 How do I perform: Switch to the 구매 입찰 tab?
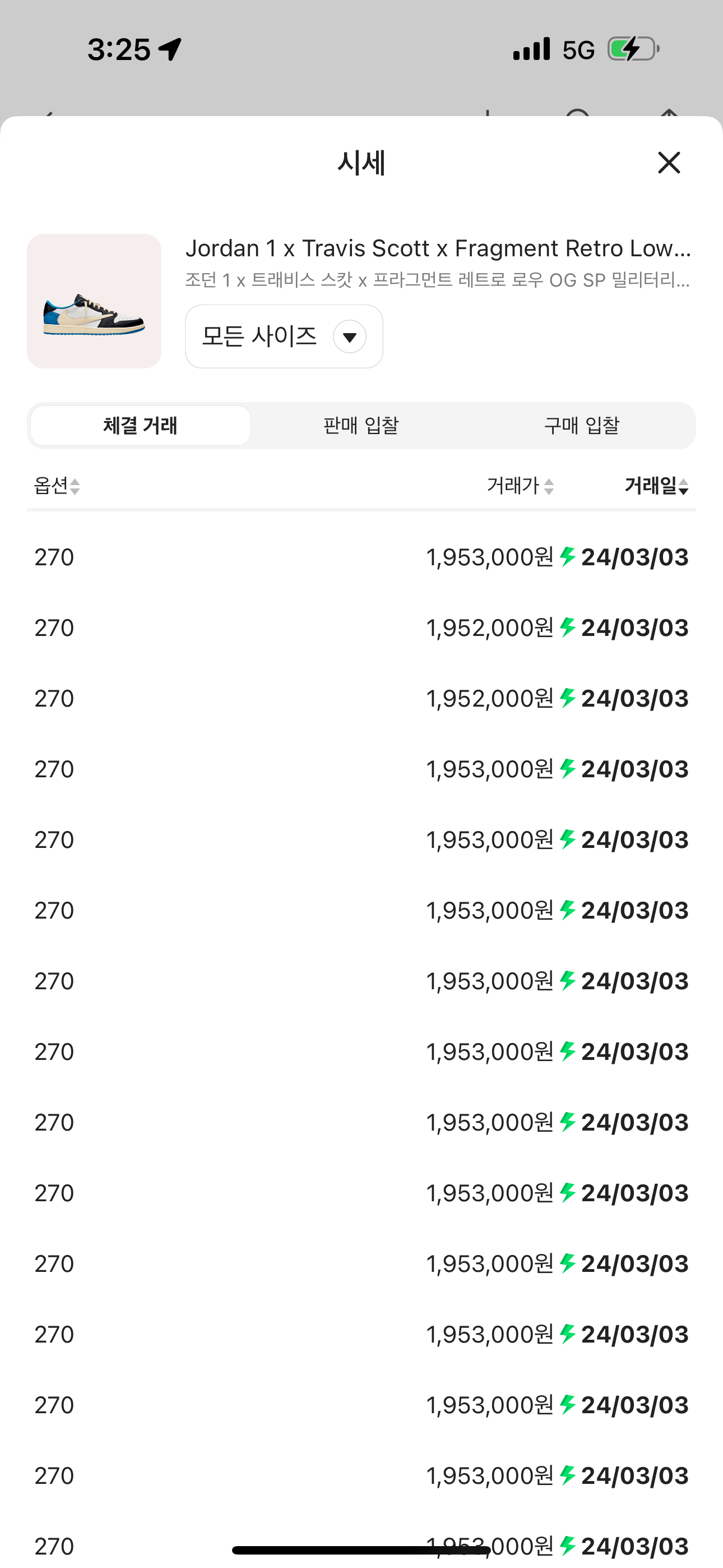(x=581, y=426)
